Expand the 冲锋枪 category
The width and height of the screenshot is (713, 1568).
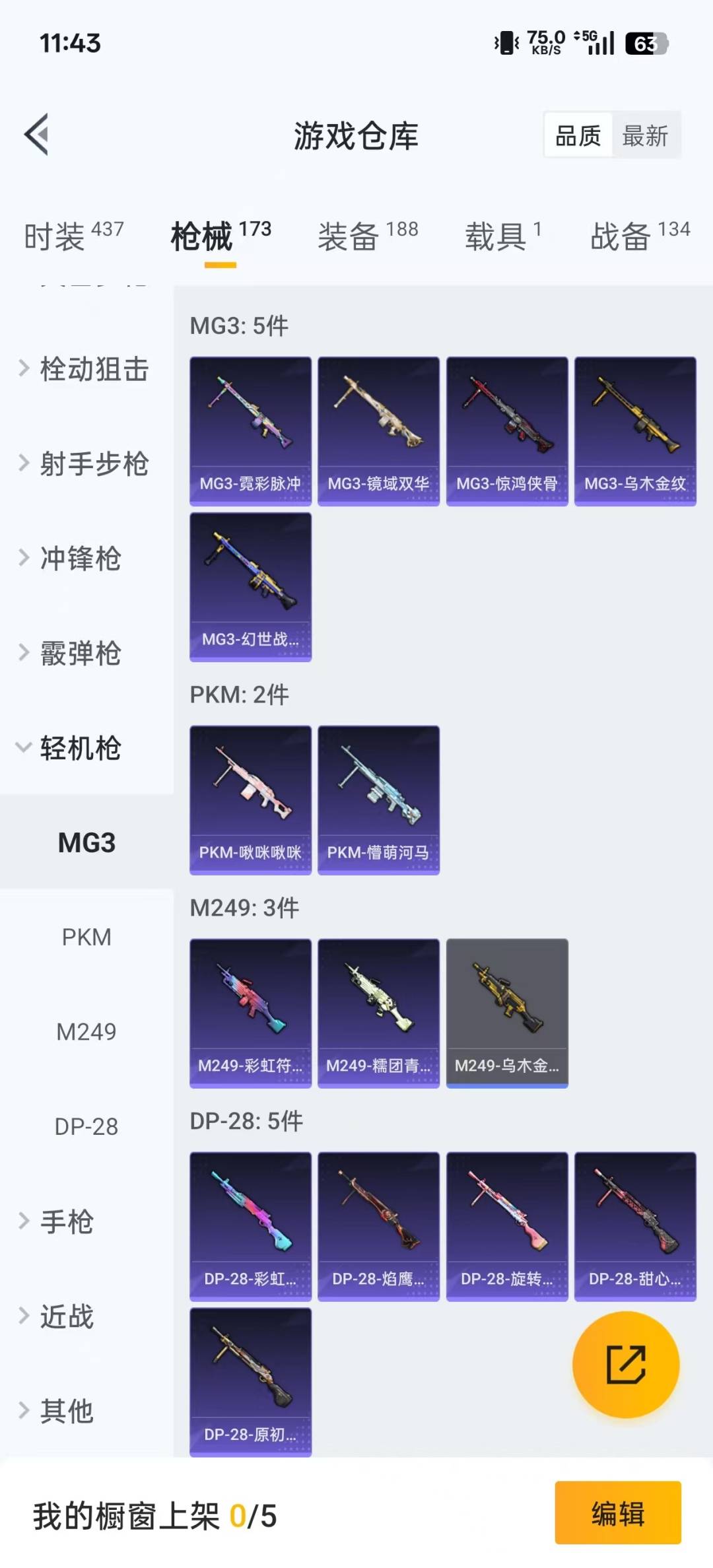[79, 558]
